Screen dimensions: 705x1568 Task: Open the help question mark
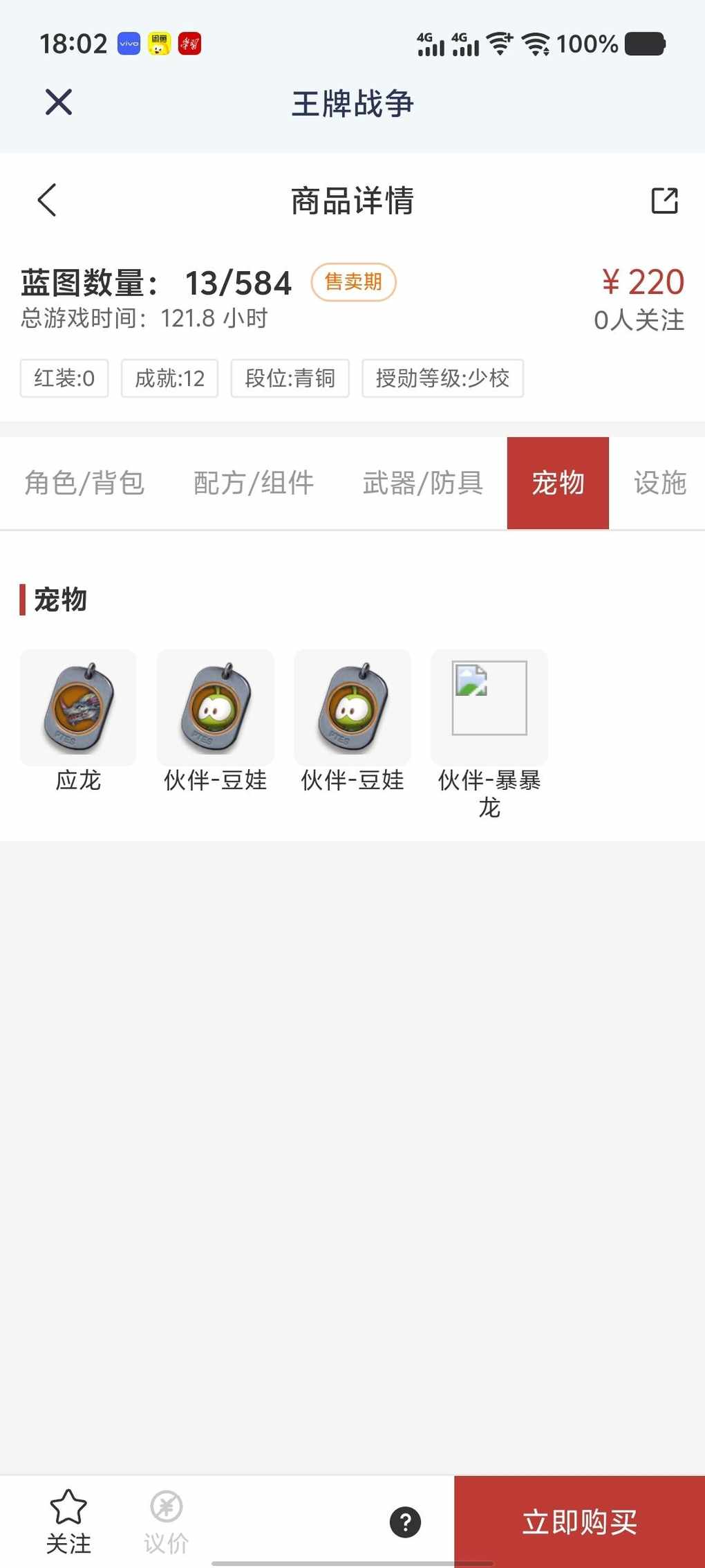click(406, 1522)
